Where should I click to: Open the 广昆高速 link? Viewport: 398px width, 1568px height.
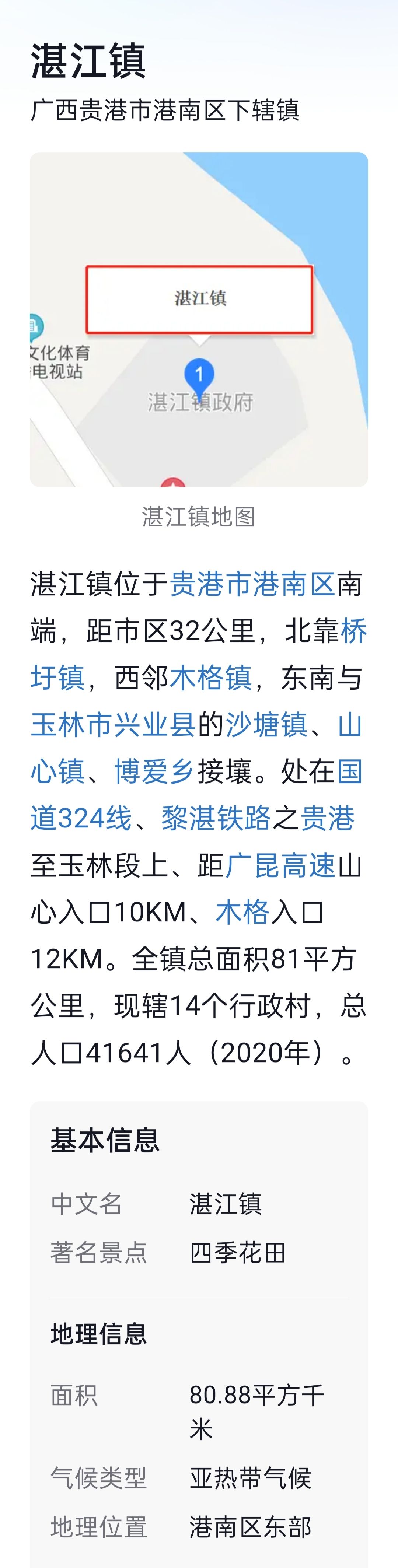[280, 865]
